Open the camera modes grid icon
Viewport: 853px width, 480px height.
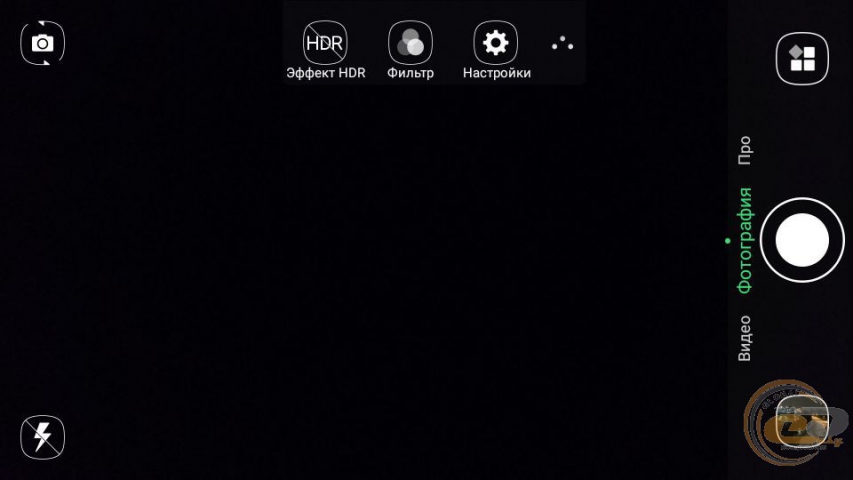point(802,58)
